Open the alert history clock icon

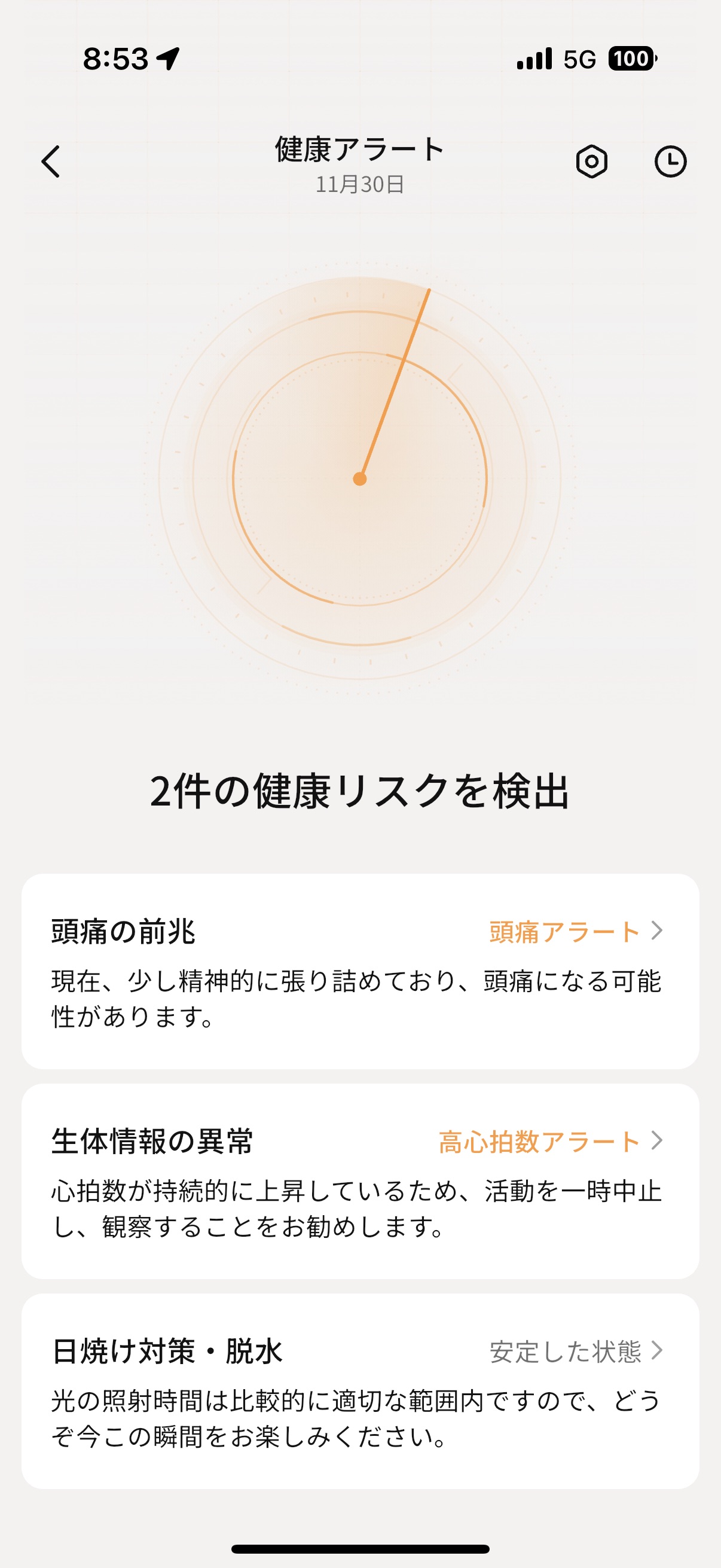(671, 163)
